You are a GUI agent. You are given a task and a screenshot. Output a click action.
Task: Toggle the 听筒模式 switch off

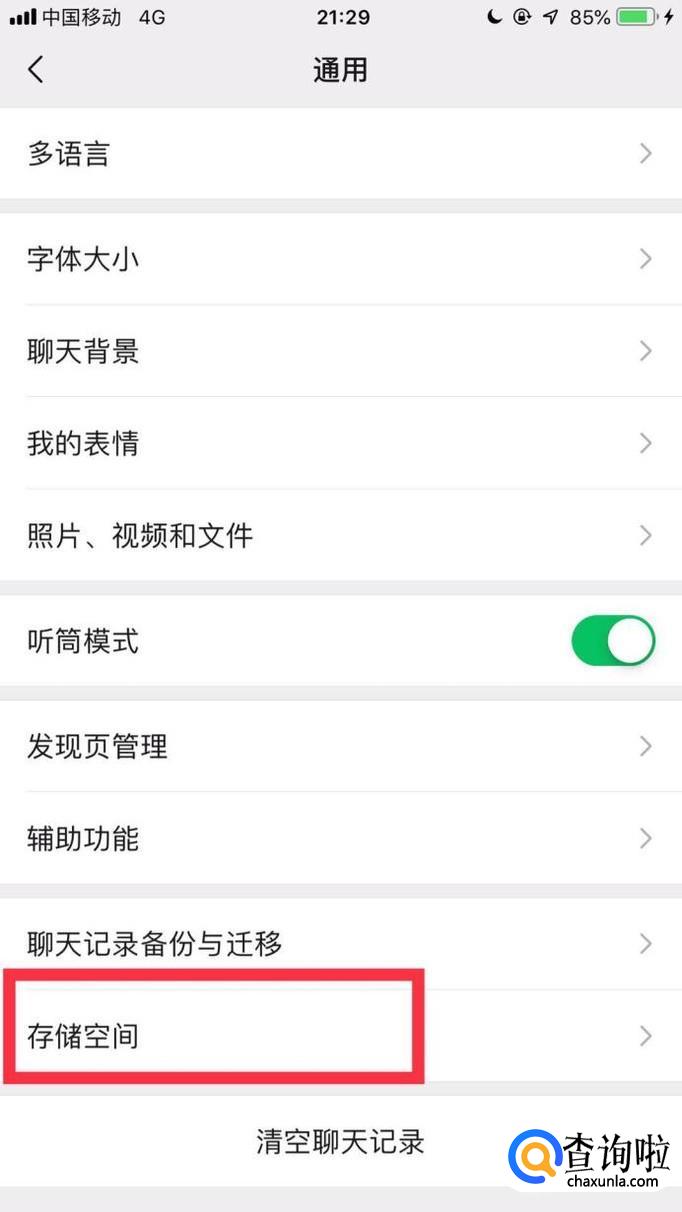612,641
